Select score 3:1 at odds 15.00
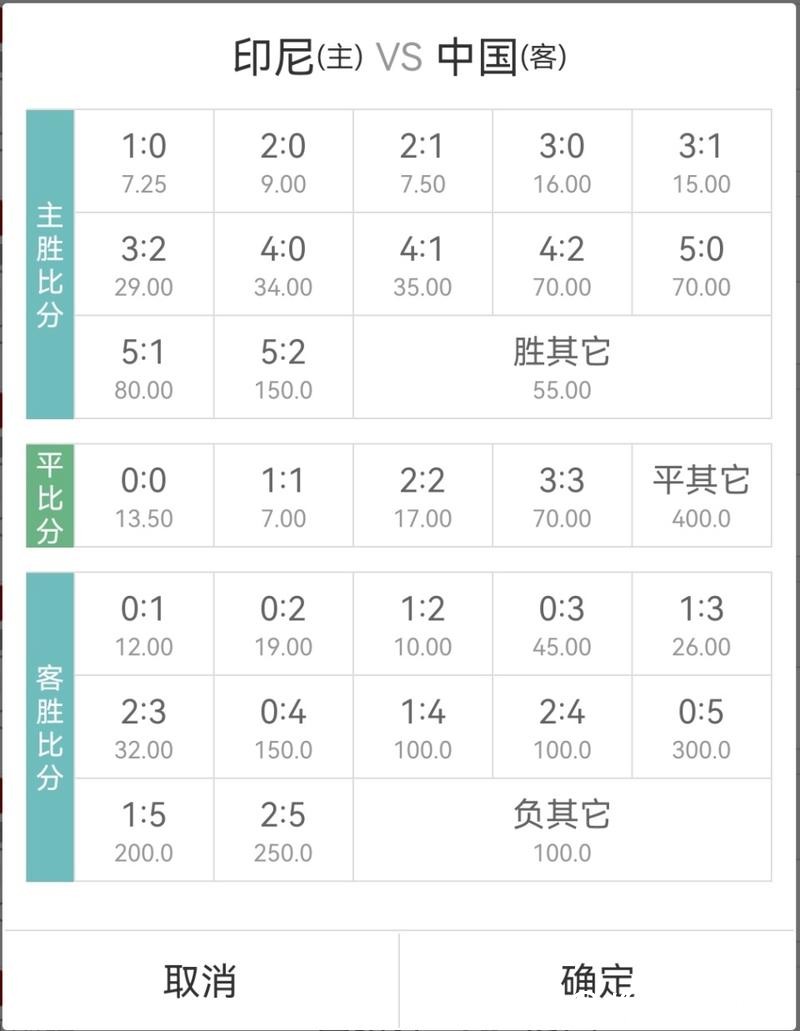800x1031 pixels. pyautogui.click(x=702, y=160)
